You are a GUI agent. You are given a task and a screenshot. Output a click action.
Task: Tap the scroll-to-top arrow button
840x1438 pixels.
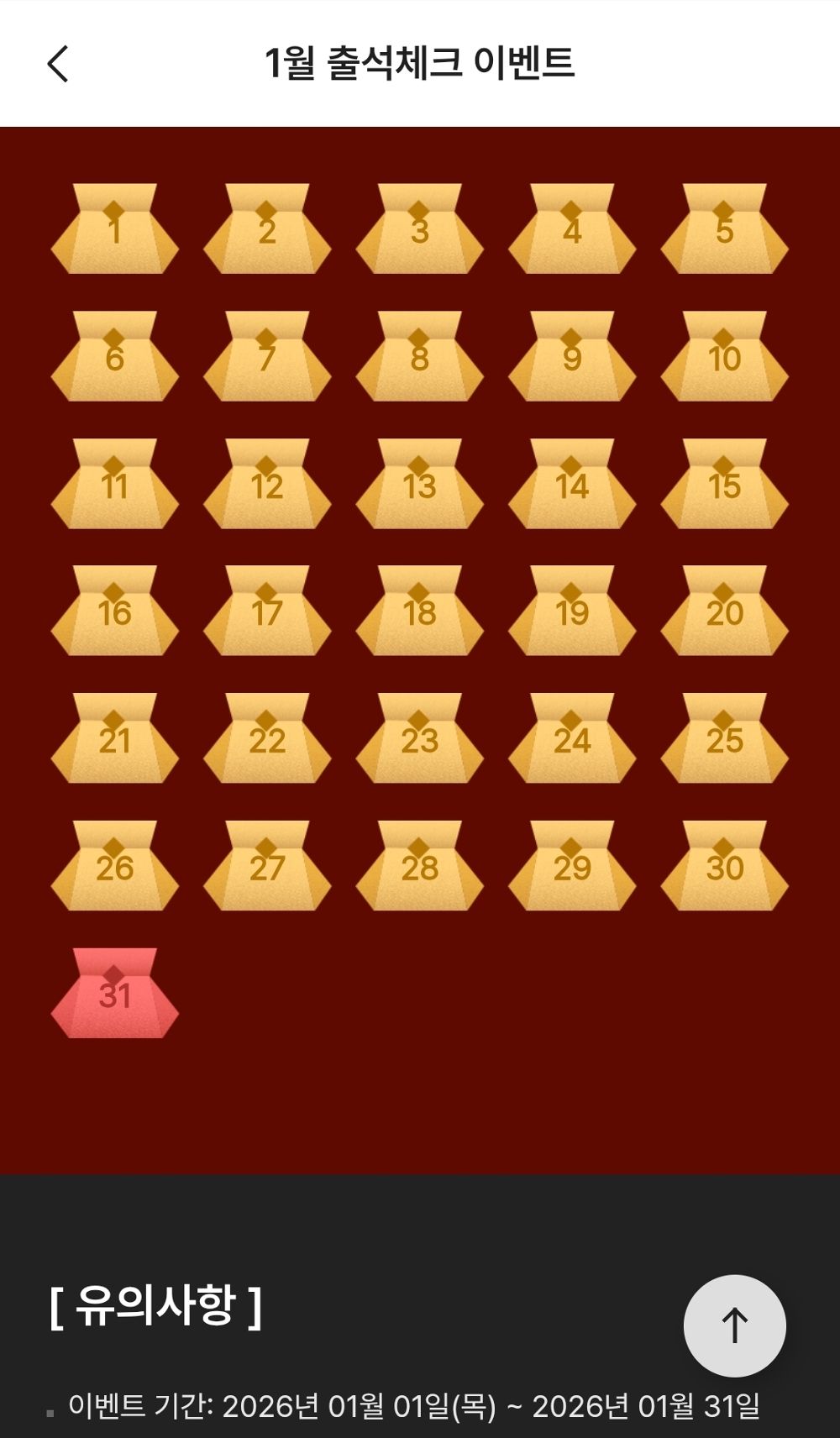(x=734, y=1325)
